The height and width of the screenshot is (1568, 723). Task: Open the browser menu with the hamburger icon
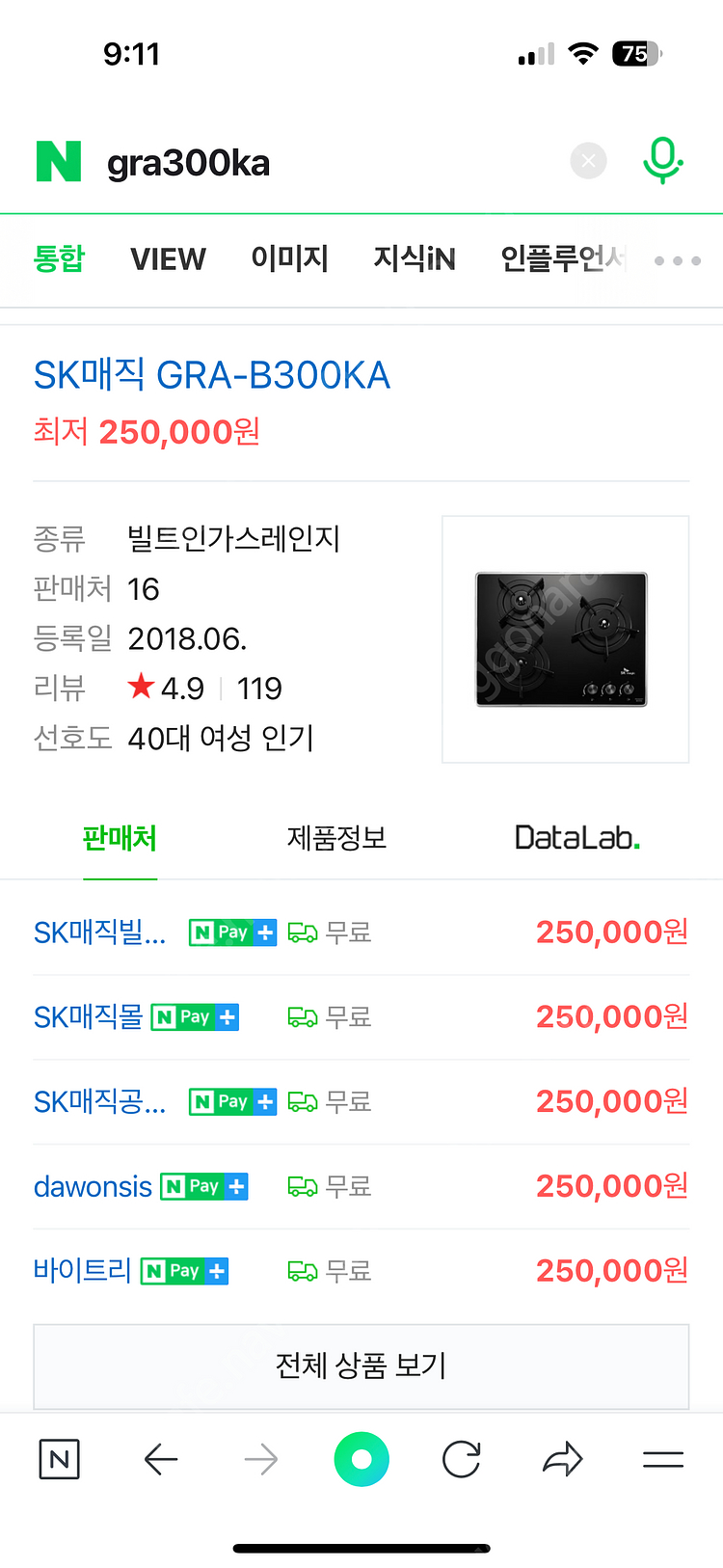(x=662, y=1459)
